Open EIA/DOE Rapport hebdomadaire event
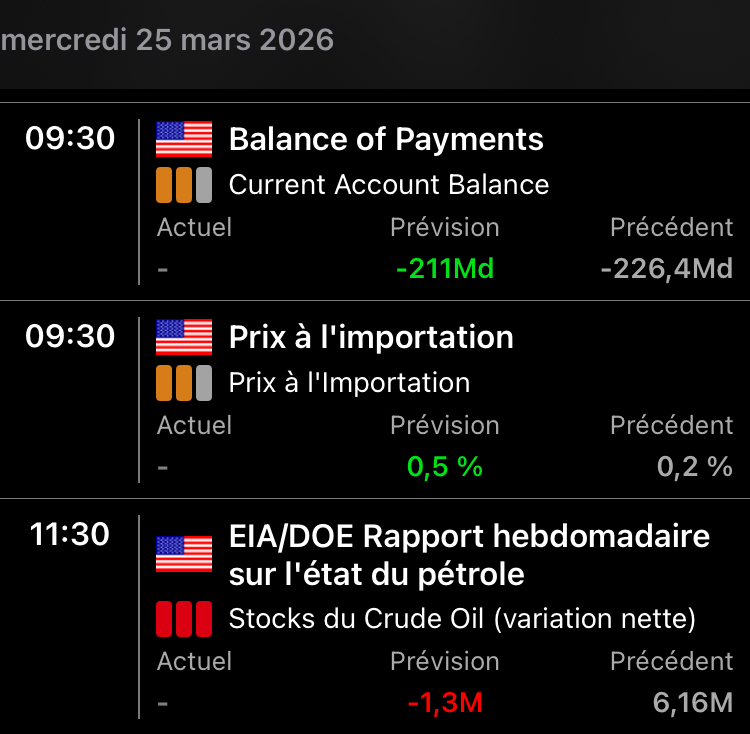750x734 pixels. click(375, 616)
